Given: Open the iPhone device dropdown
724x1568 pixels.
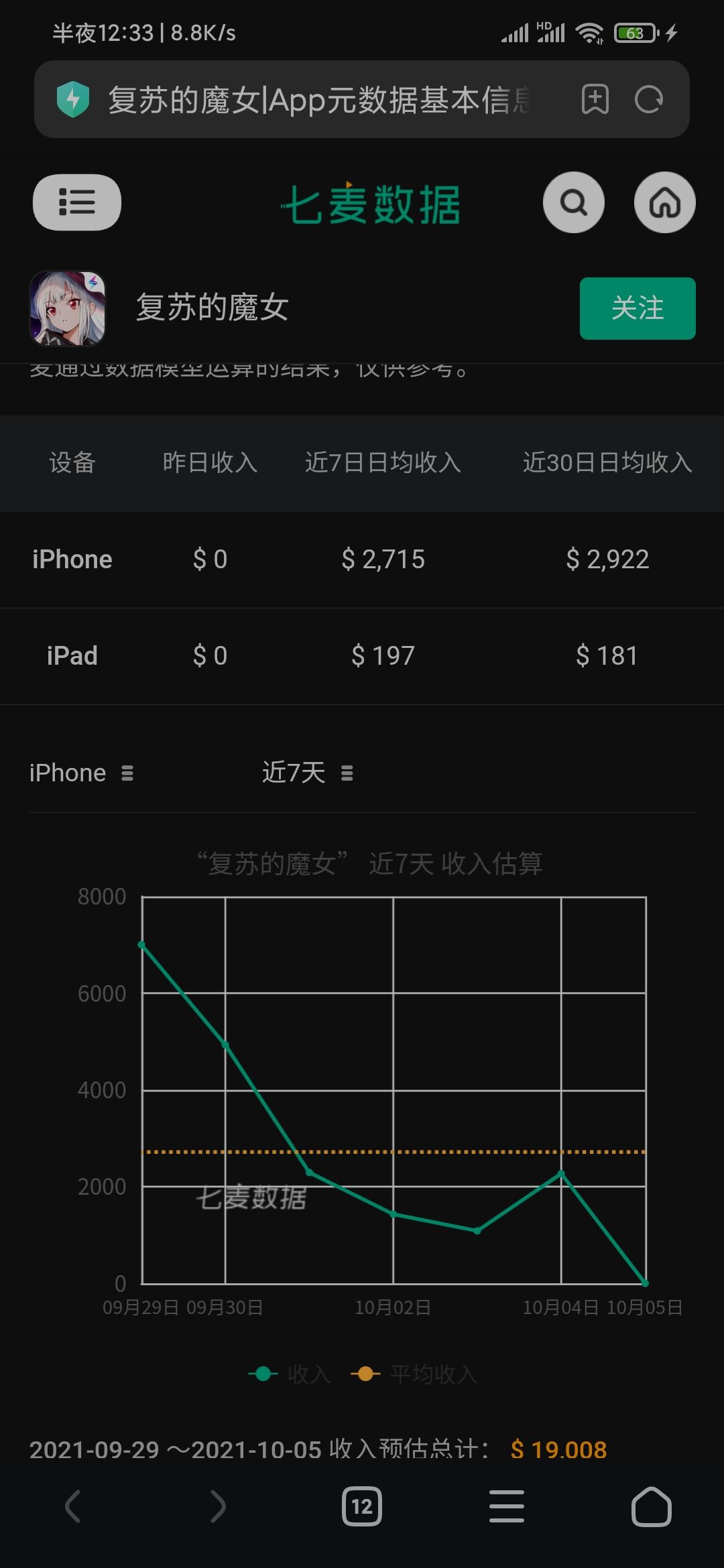Looking at the screenshot, I should tap(82, 773).
